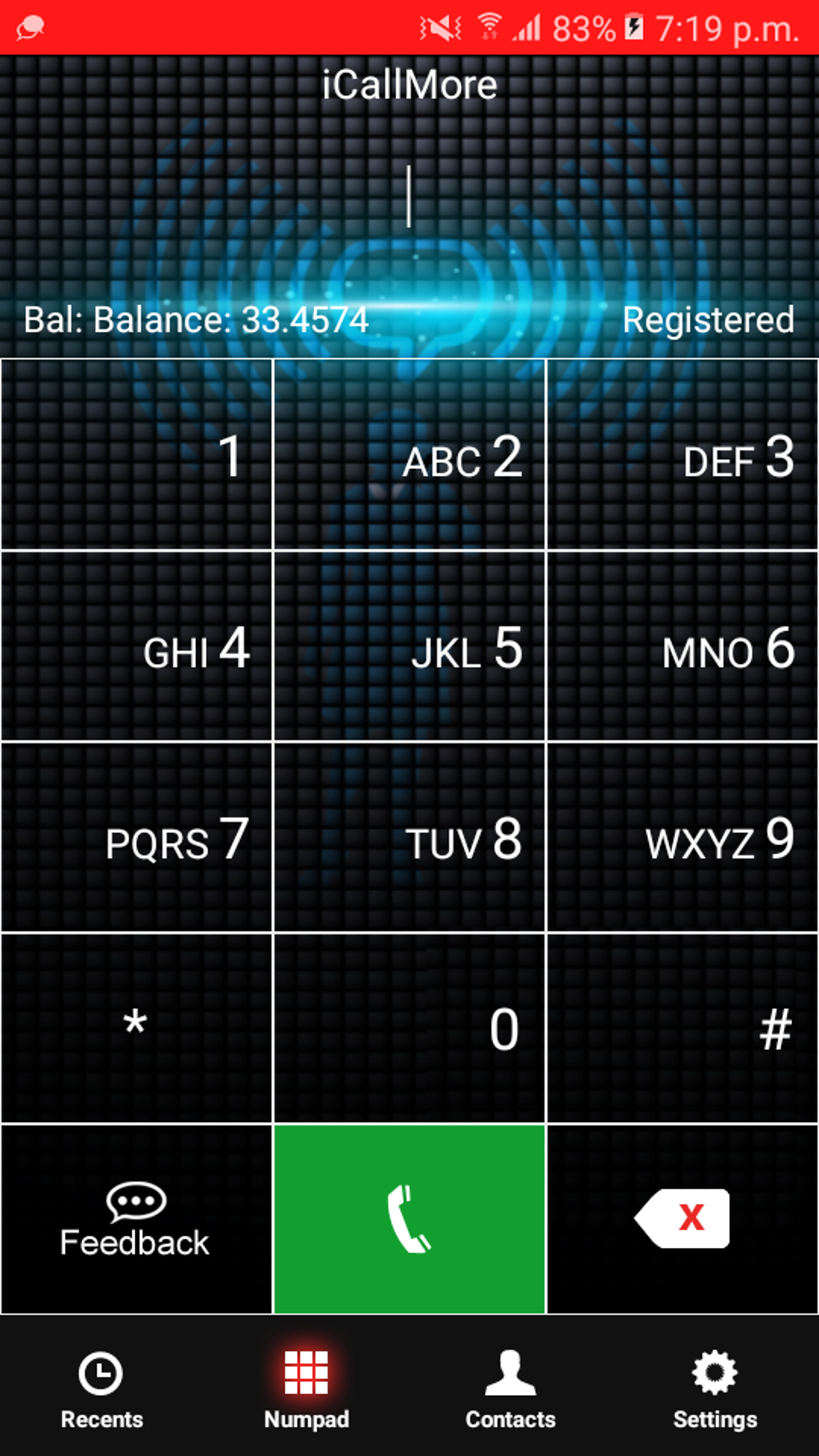
Task: Enter PQRS 7 on the dialpad
Action: [x=136, y=837]
